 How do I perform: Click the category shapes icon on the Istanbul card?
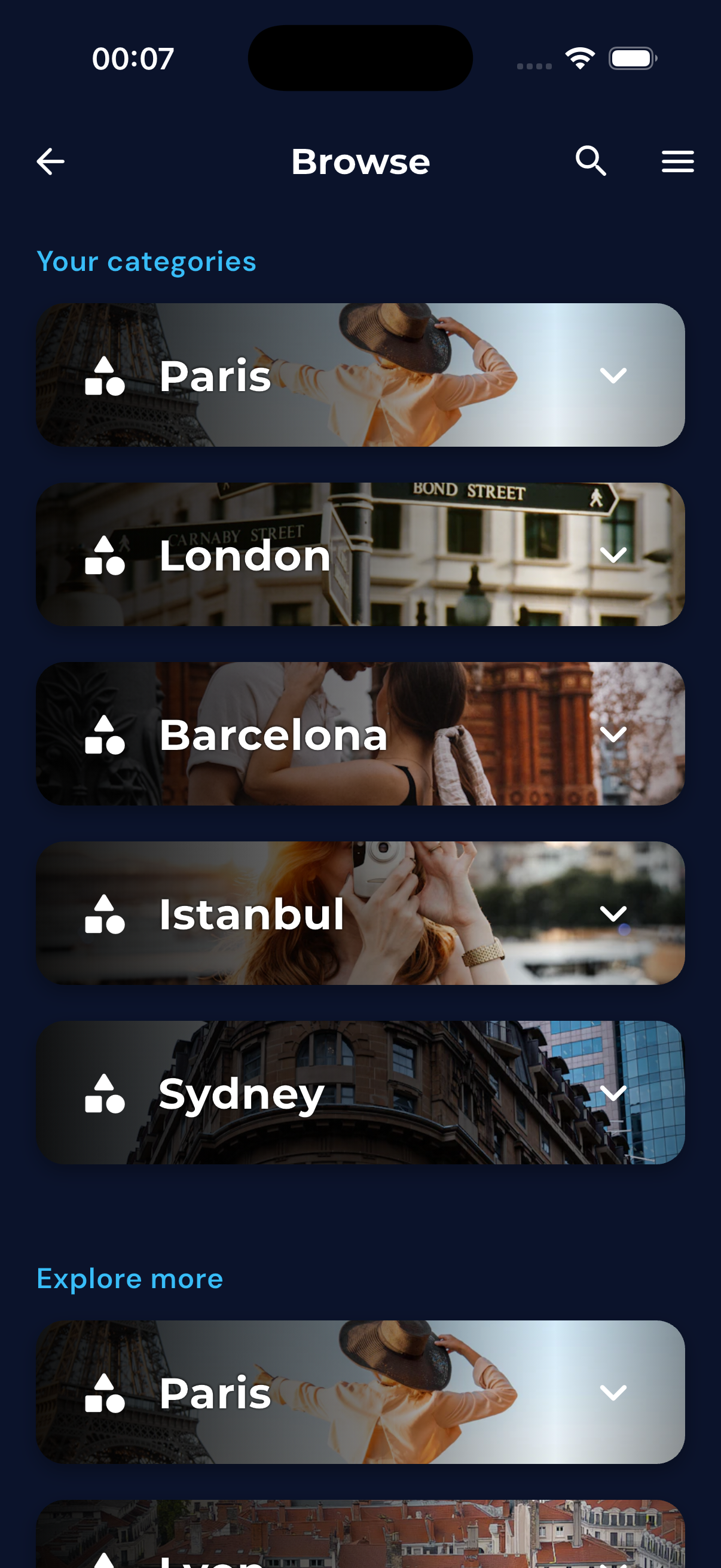(x=105, y=914)
